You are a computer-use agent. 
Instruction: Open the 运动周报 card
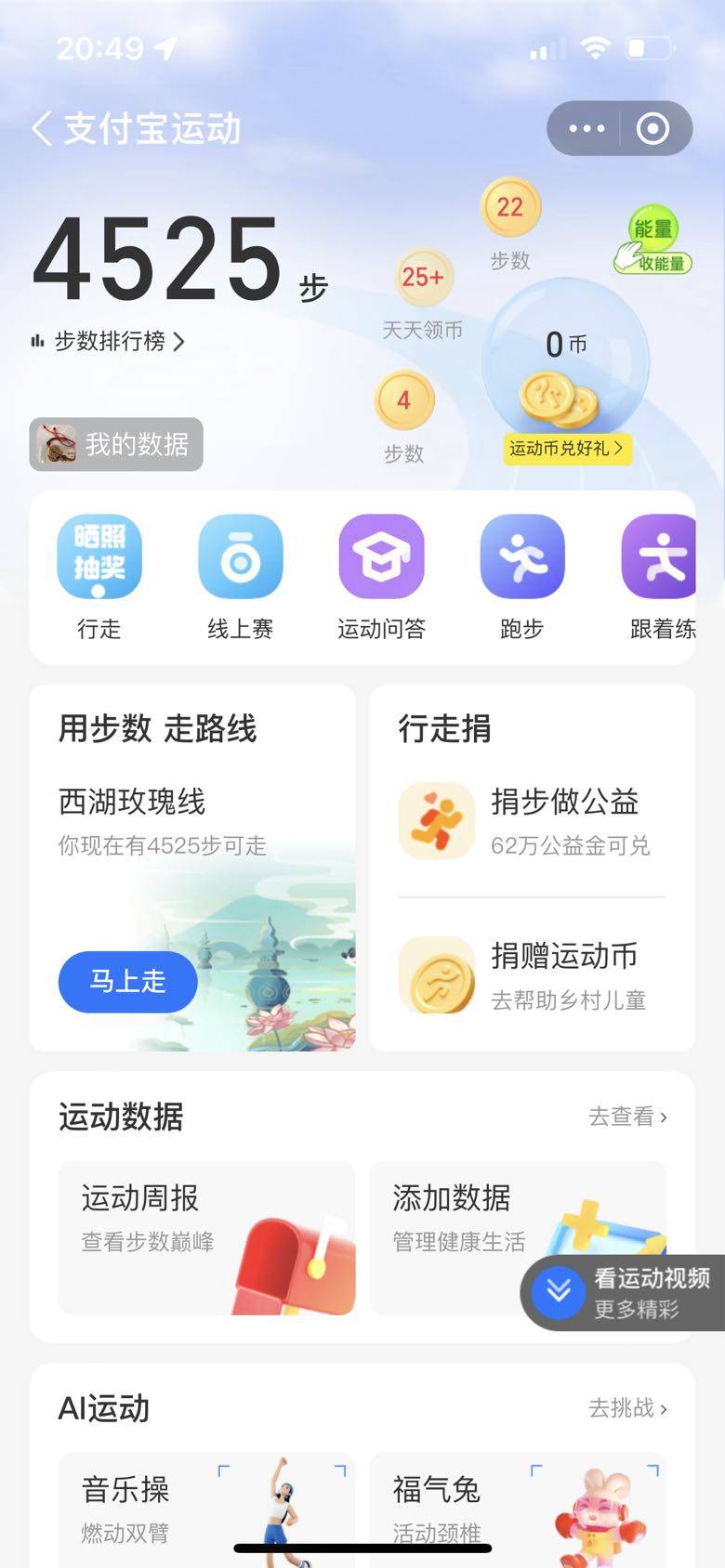click(206, 1237)
